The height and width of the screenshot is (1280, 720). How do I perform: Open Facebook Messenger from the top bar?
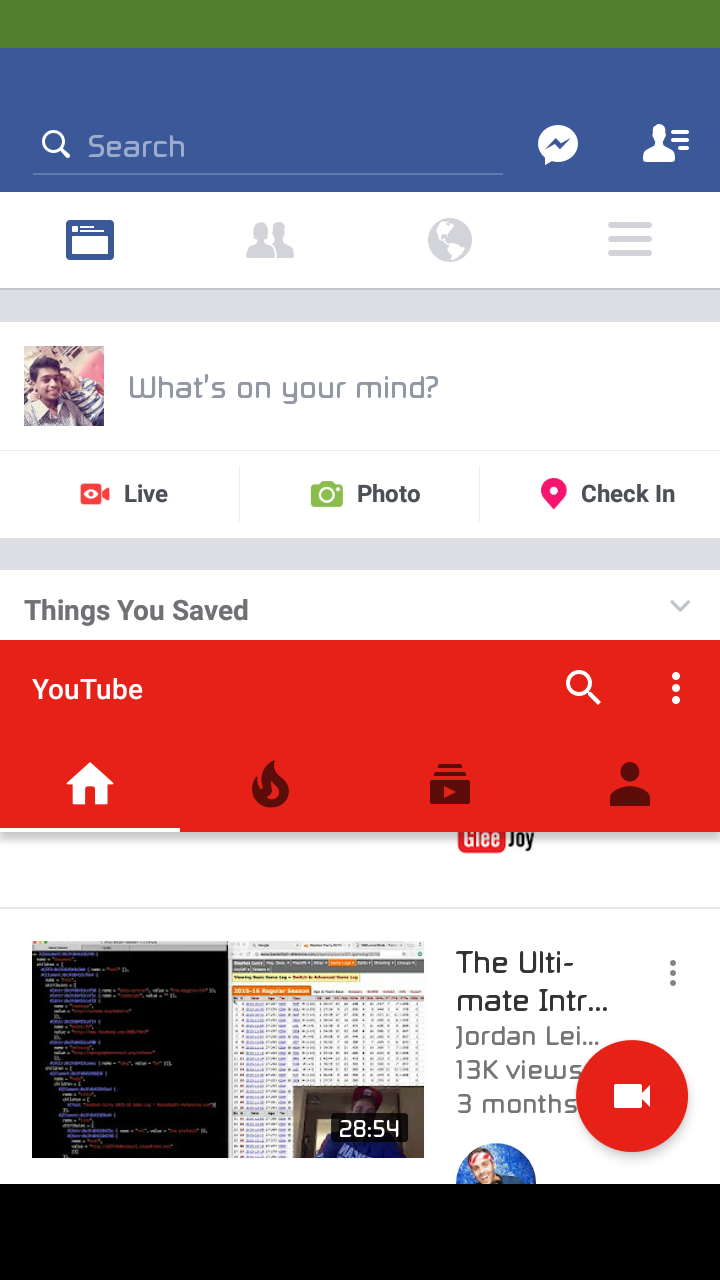pyautogui.click(x=558, y=144)
